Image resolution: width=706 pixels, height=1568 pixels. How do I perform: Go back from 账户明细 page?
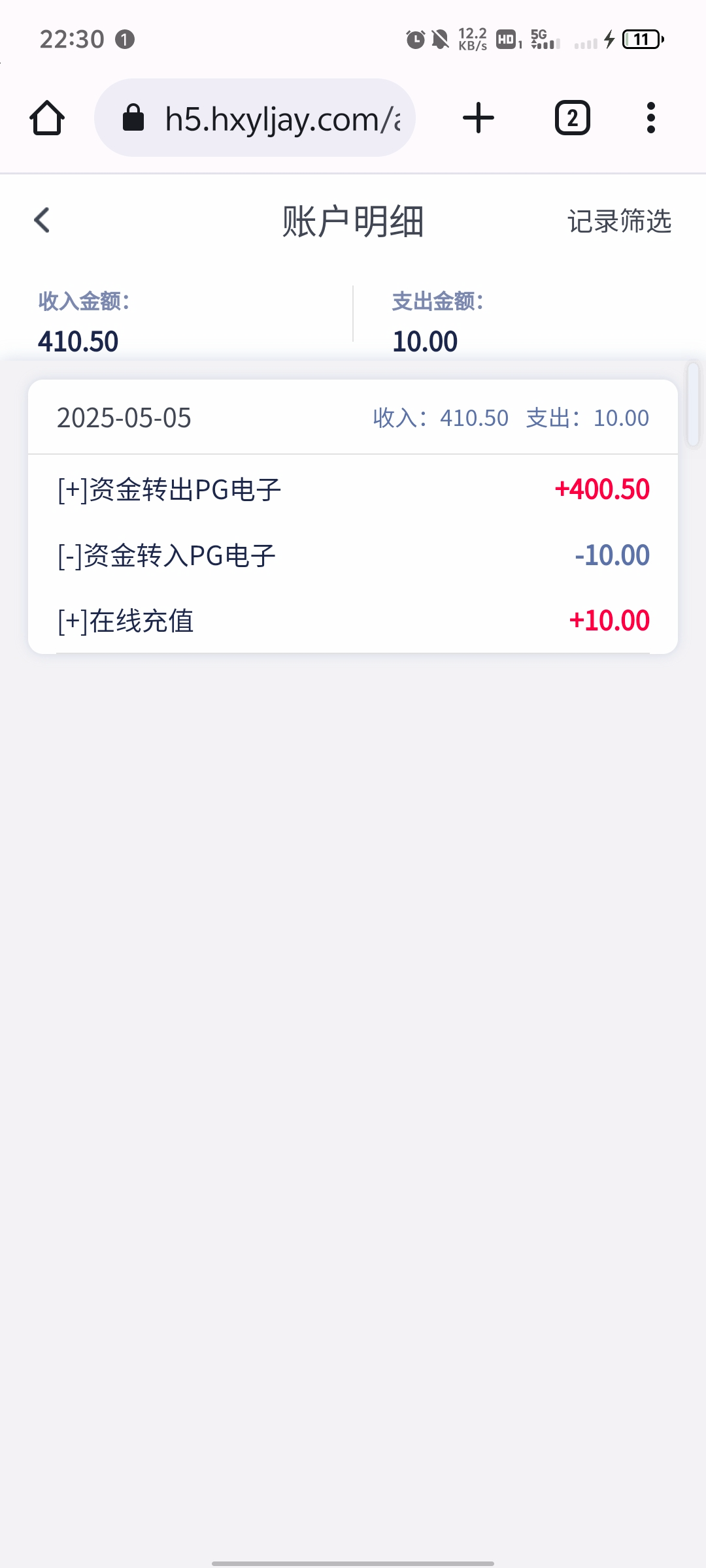pyautogui.click(x=42, y=220)
